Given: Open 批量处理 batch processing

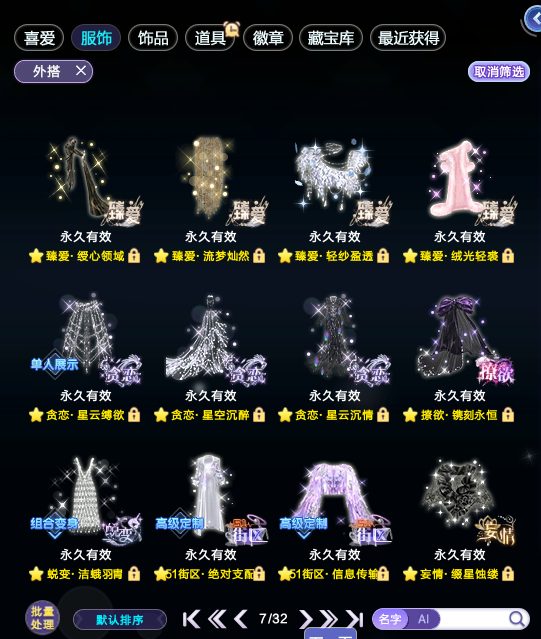Looking at the screenshot, I should (x=42, y=618).
